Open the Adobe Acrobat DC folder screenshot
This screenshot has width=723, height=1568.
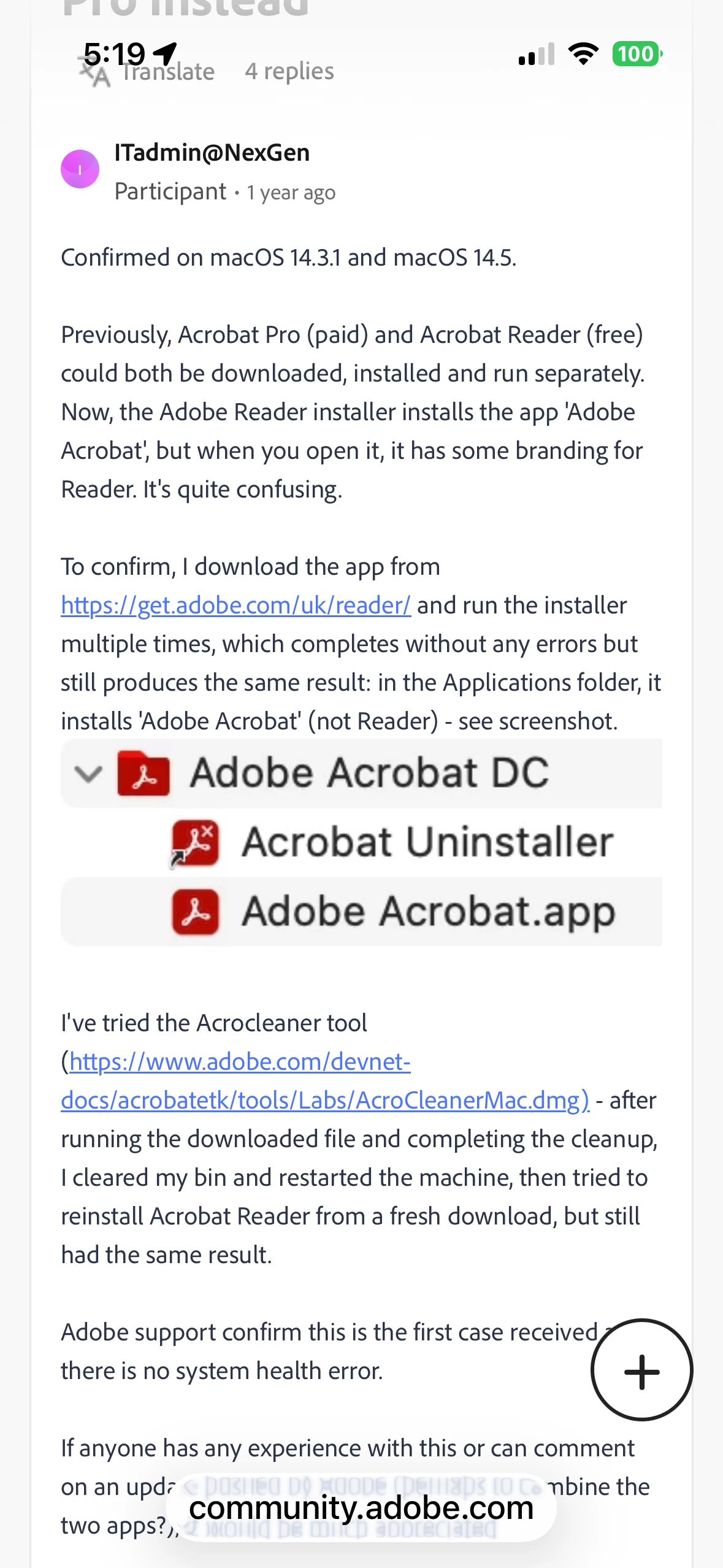point(361,842)
